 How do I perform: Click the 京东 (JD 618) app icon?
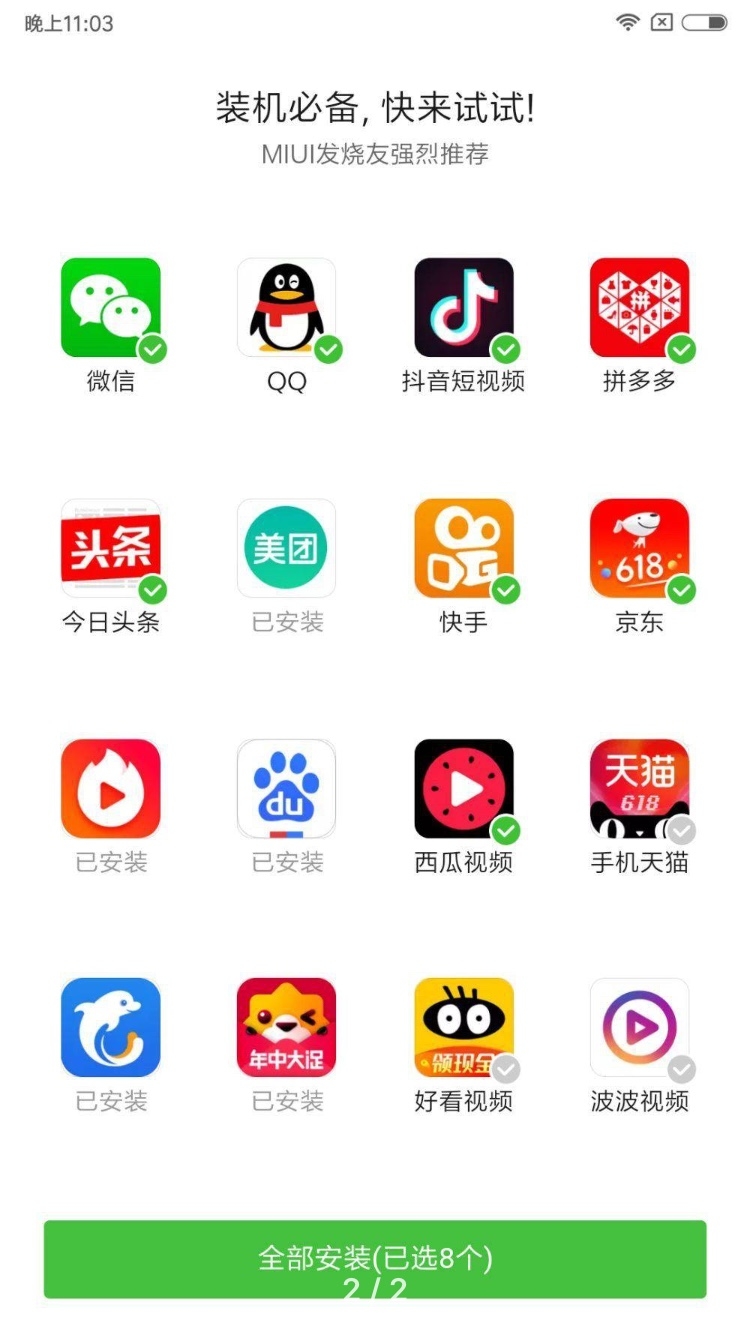click(x=639, y=545)
